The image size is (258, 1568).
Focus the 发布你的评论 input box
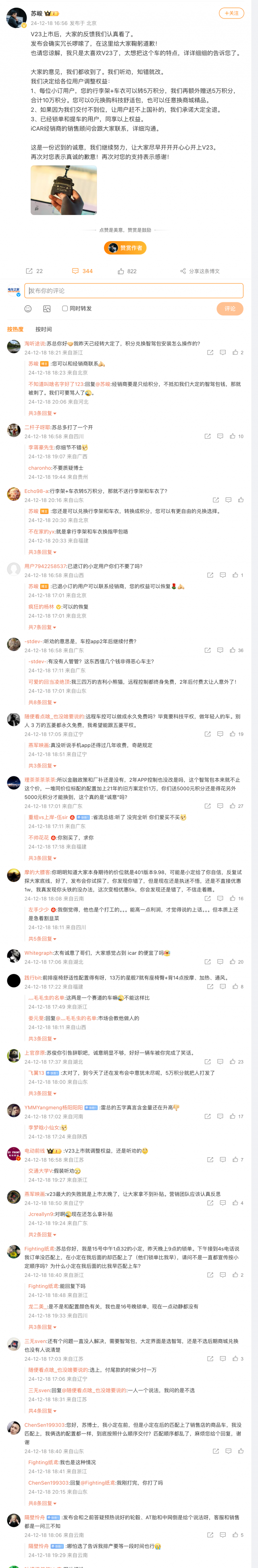point(133,290)
